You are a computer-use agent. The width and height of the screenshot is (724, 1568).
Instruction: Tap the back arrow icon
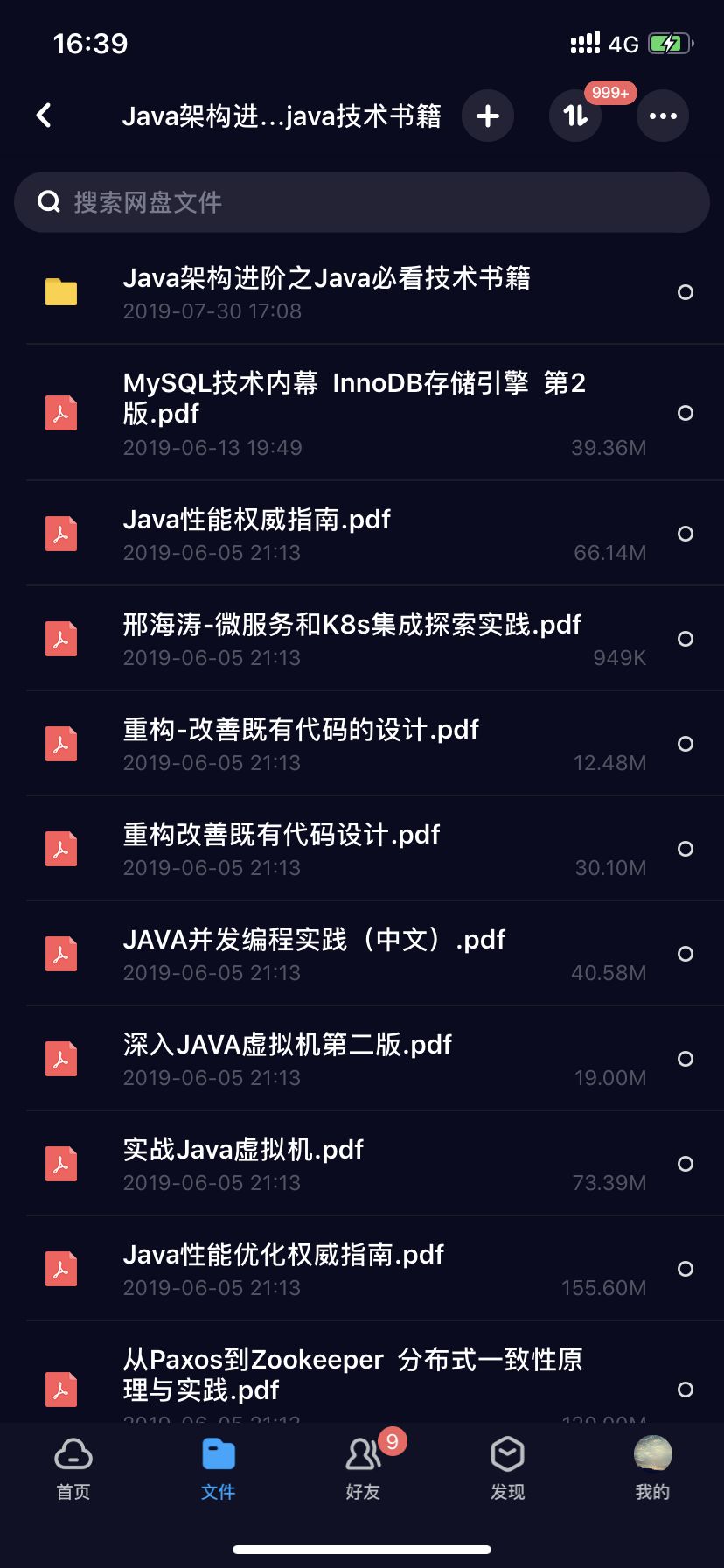point(43,115)
